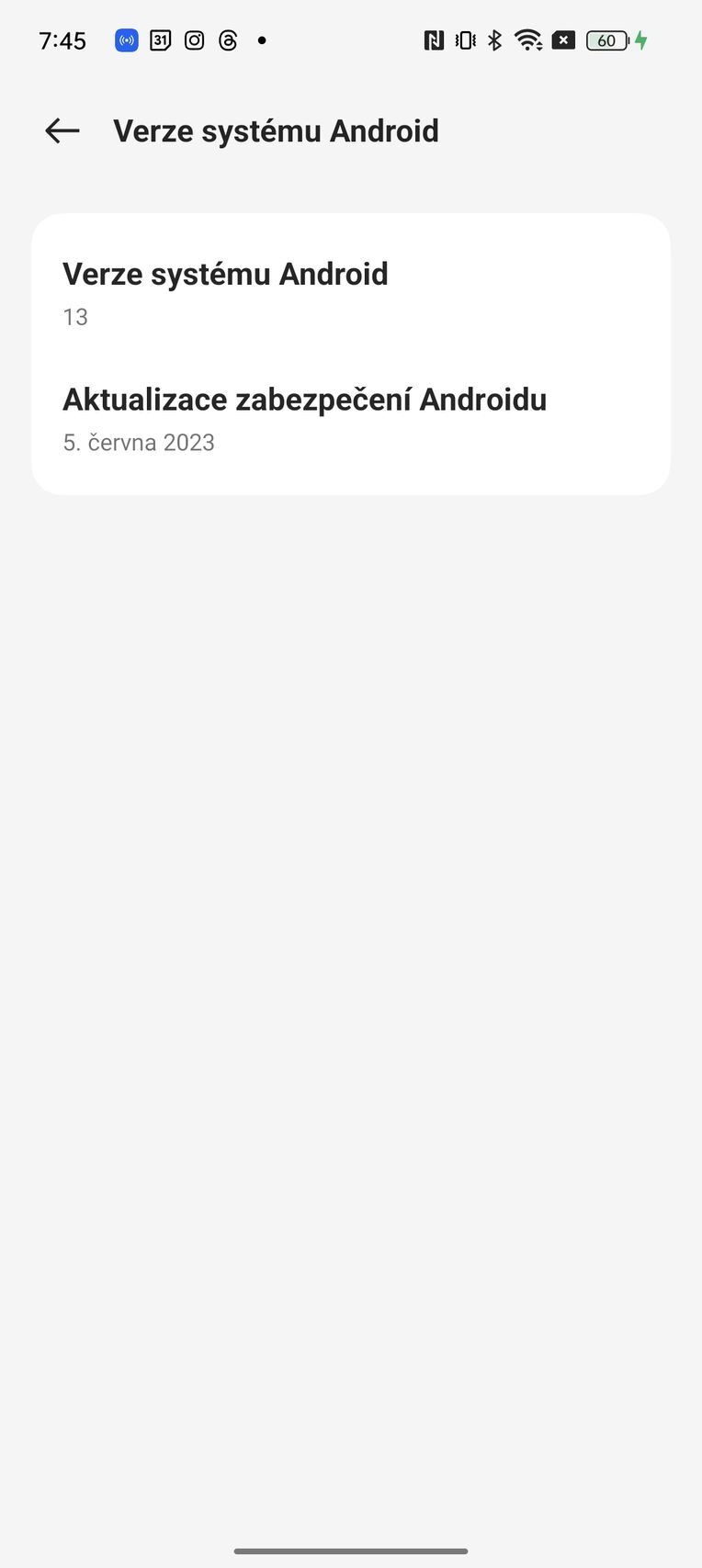Tap the Threads notification icon

228,40
